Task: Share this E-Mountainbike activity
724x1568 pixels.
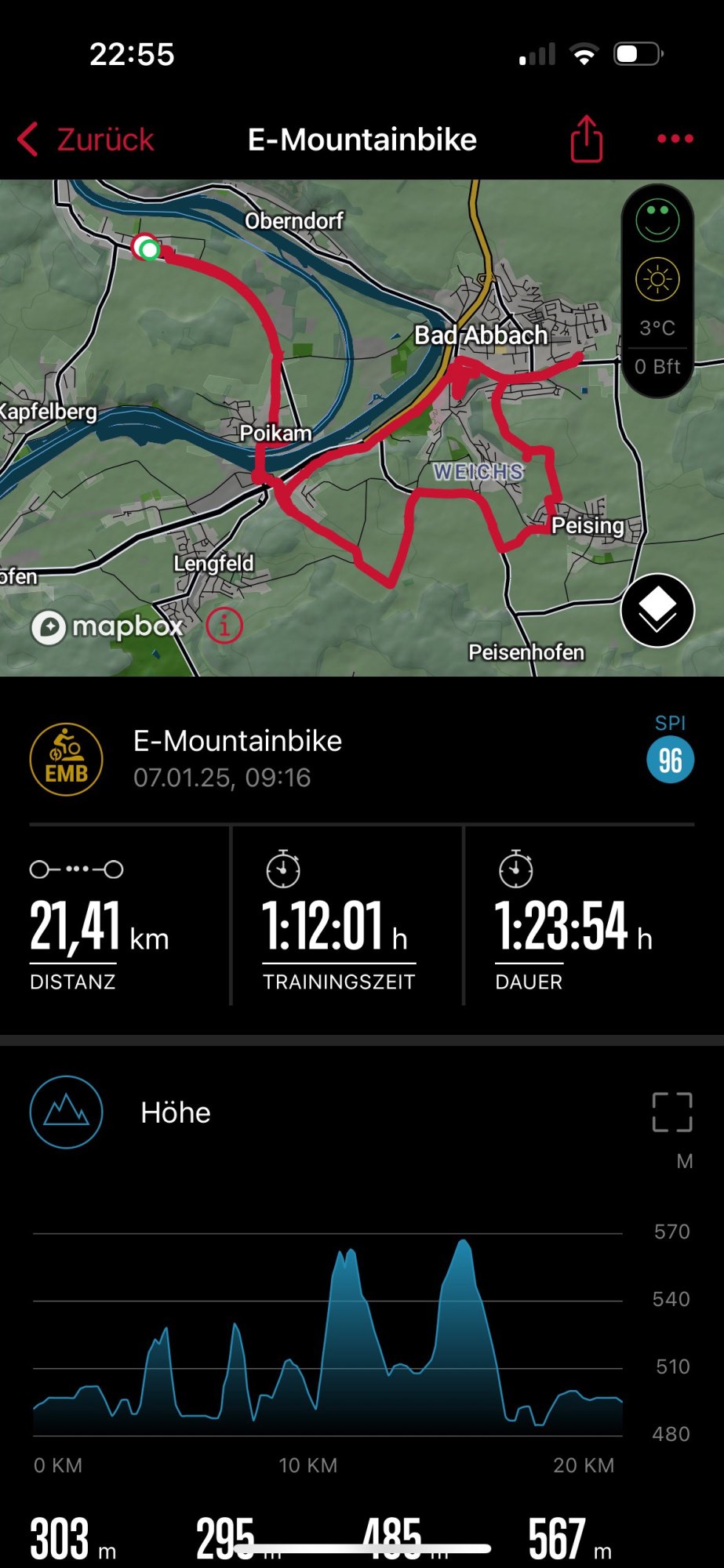Action: (x=586, y=140)
